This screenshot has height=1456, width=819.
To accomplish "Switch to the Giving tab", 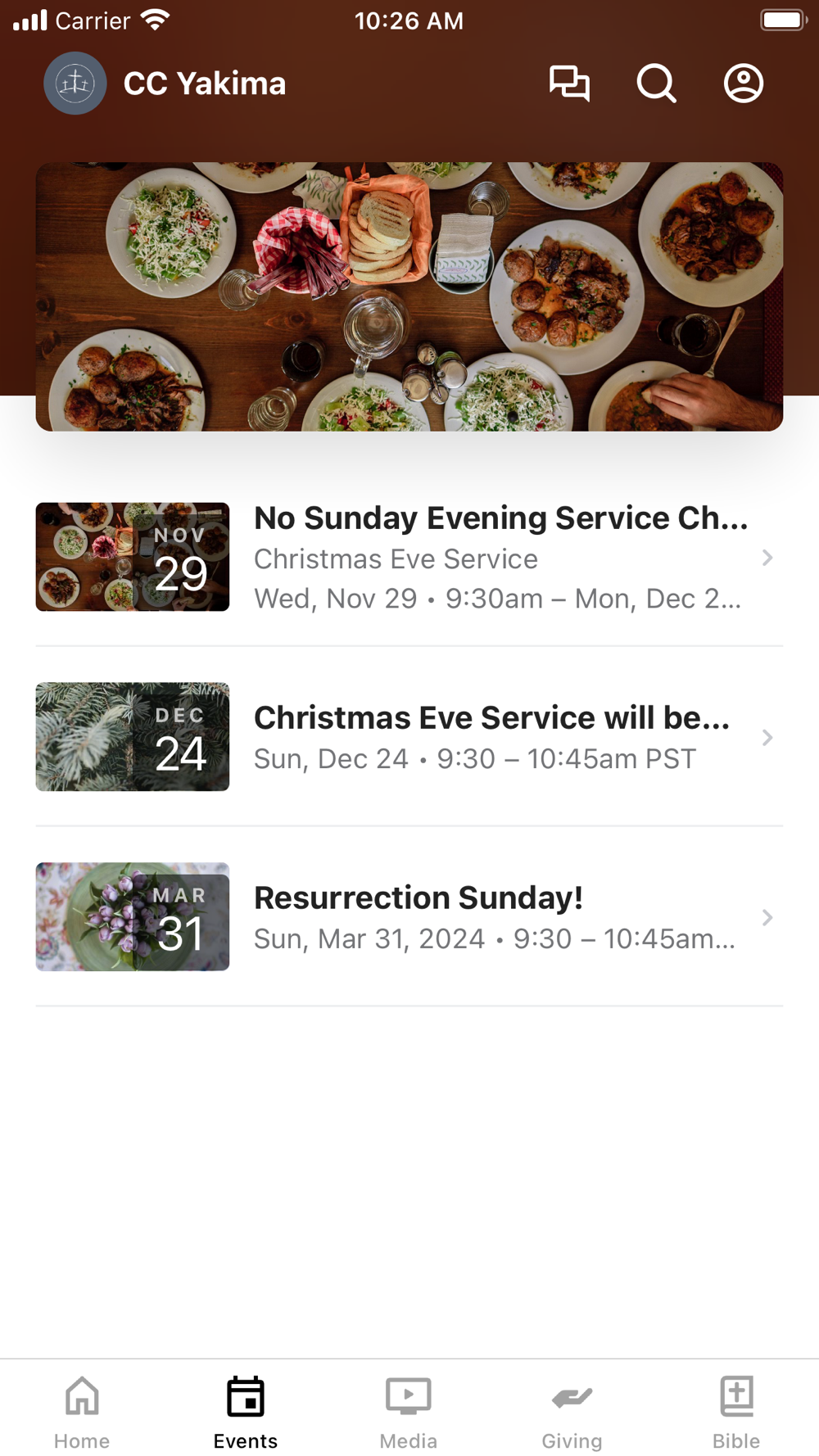I will click(572, 1410).
